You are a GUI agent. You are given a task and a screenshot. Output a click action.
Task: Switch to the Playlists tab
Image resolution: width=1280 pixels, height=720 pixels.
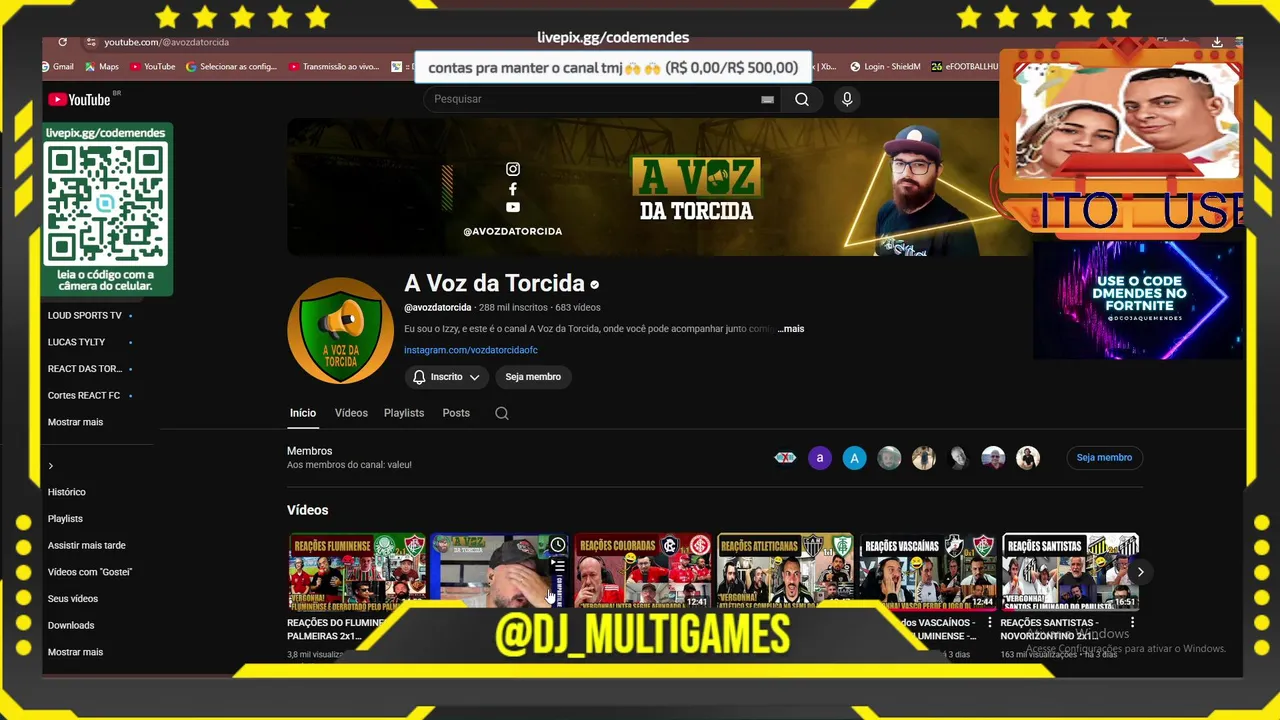404,413
